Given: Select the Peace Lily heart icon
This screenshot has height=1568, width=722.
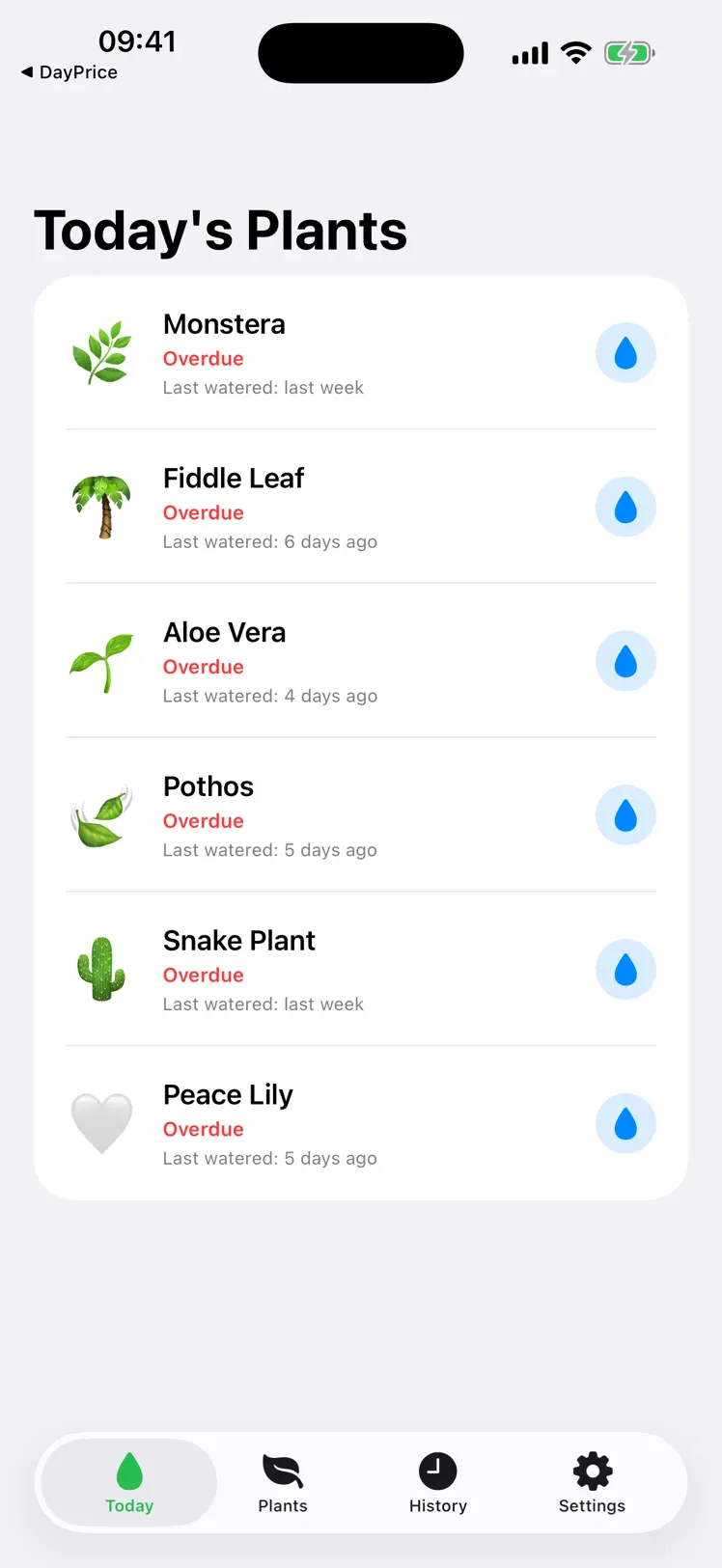Looking at the screenshot, I should coord(101,1123).
